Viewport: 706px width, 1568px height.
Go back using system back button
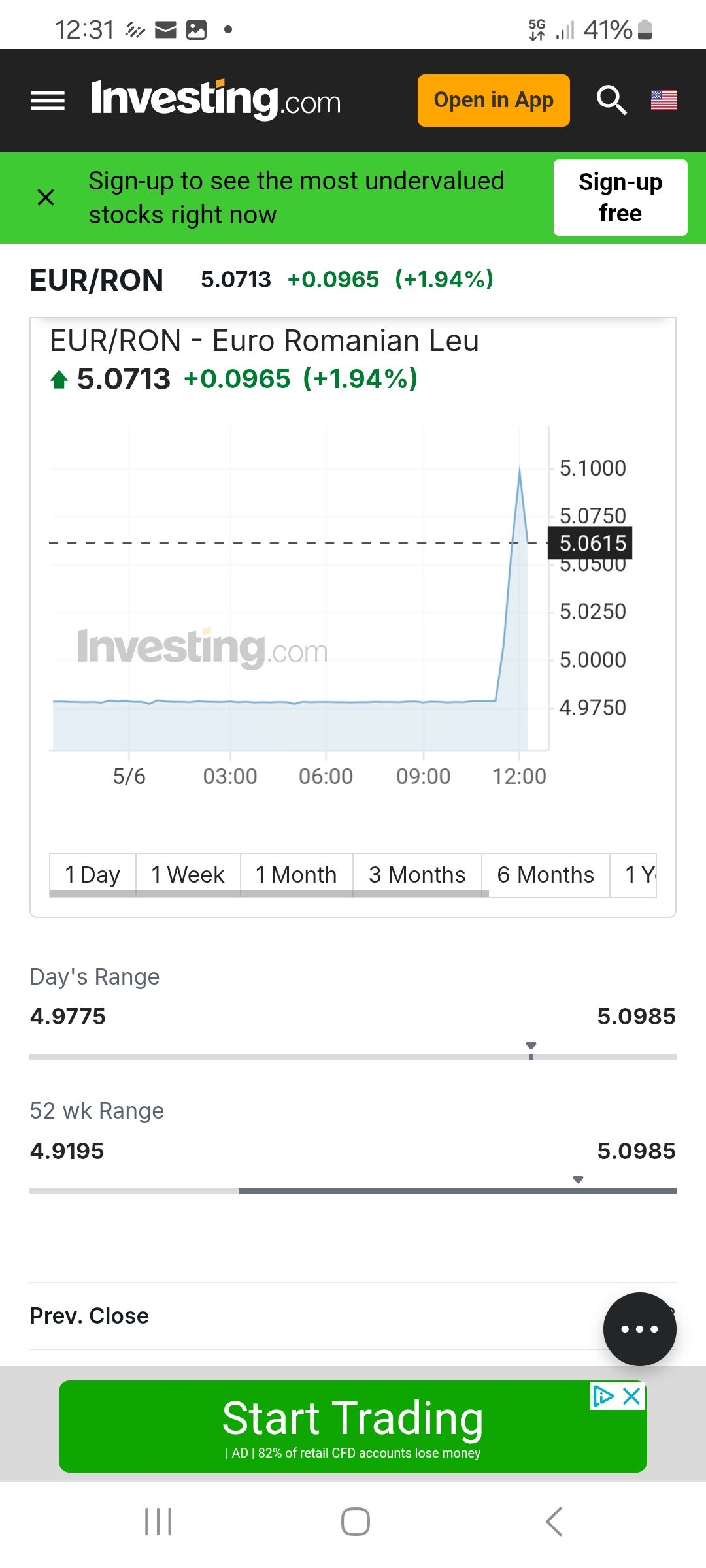pos(554,1522)
